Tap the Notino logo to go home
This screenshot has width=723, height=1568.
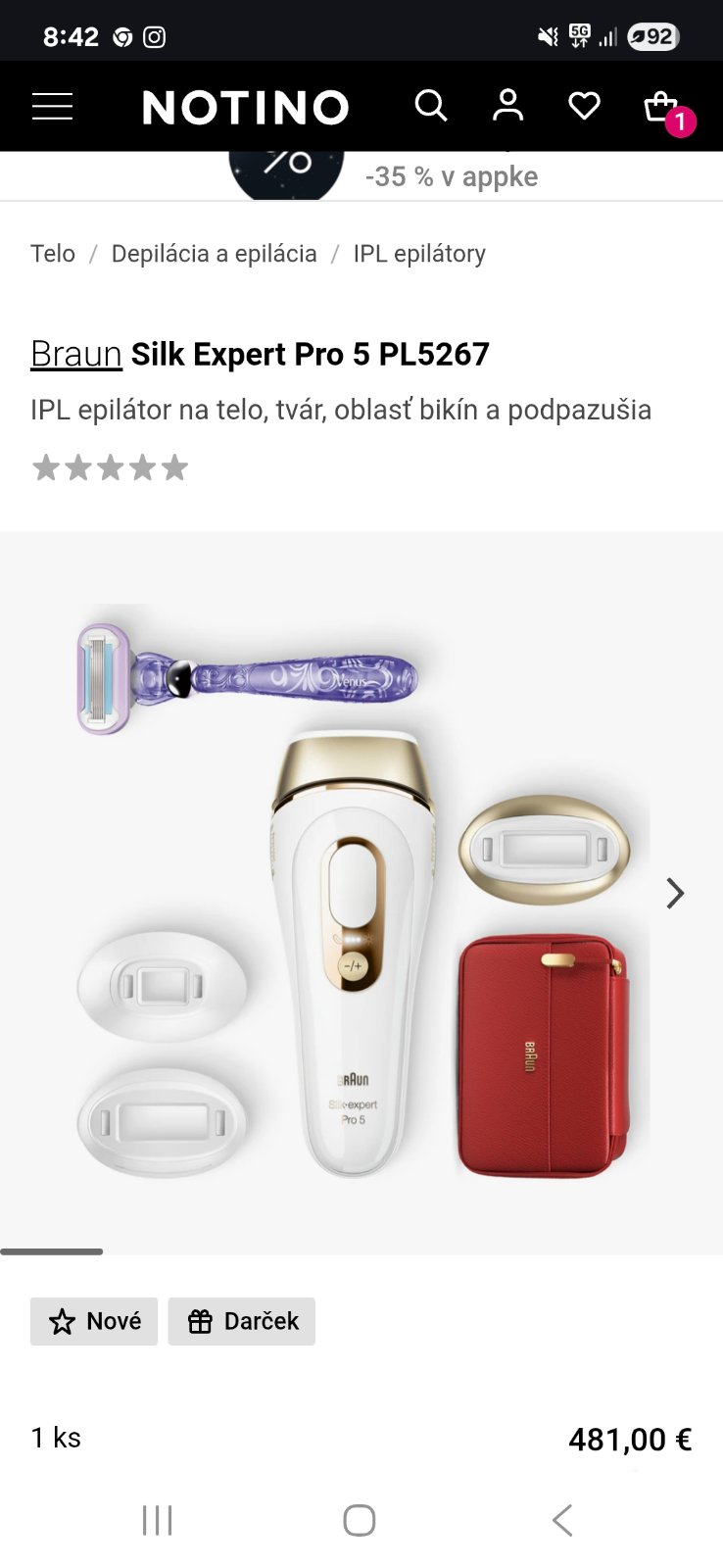tap(246, 107)
